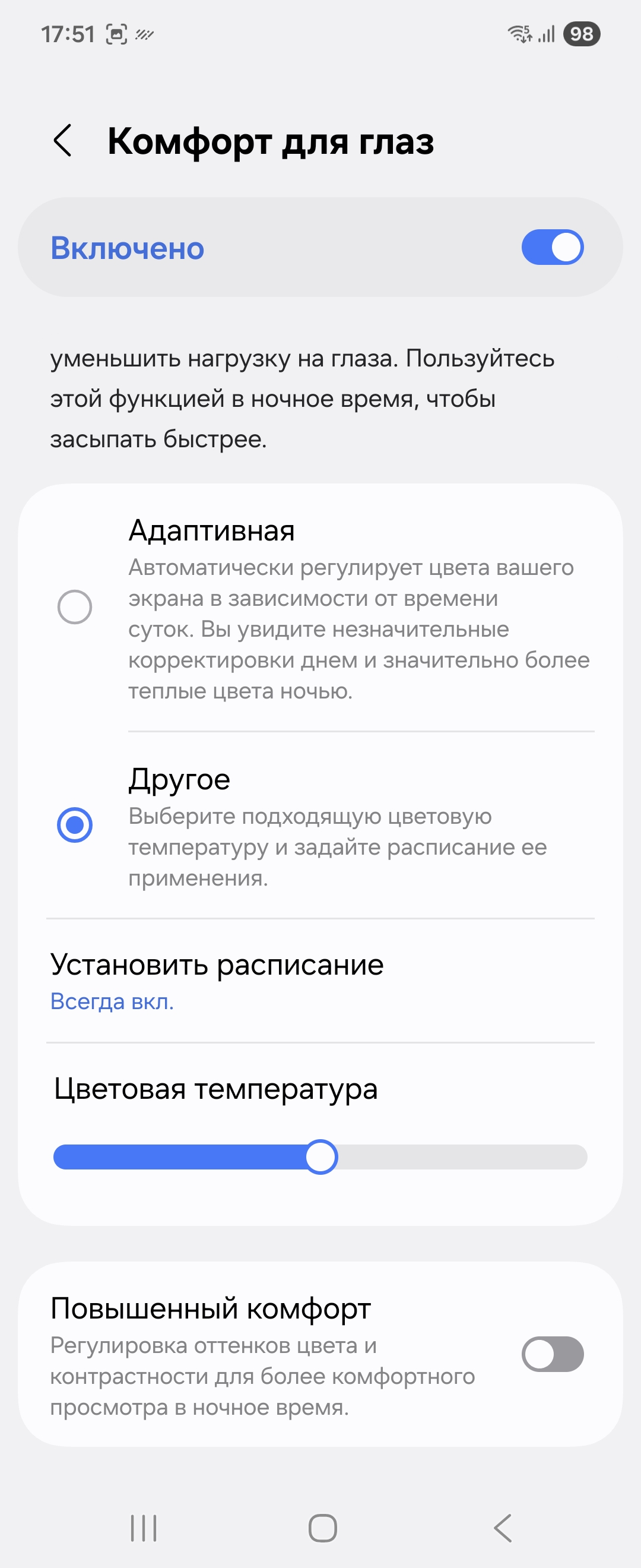Image resolution: width=641 pixels, height=1568 pixels.
Task: Select the Адаптивная option
Action: 75,607
